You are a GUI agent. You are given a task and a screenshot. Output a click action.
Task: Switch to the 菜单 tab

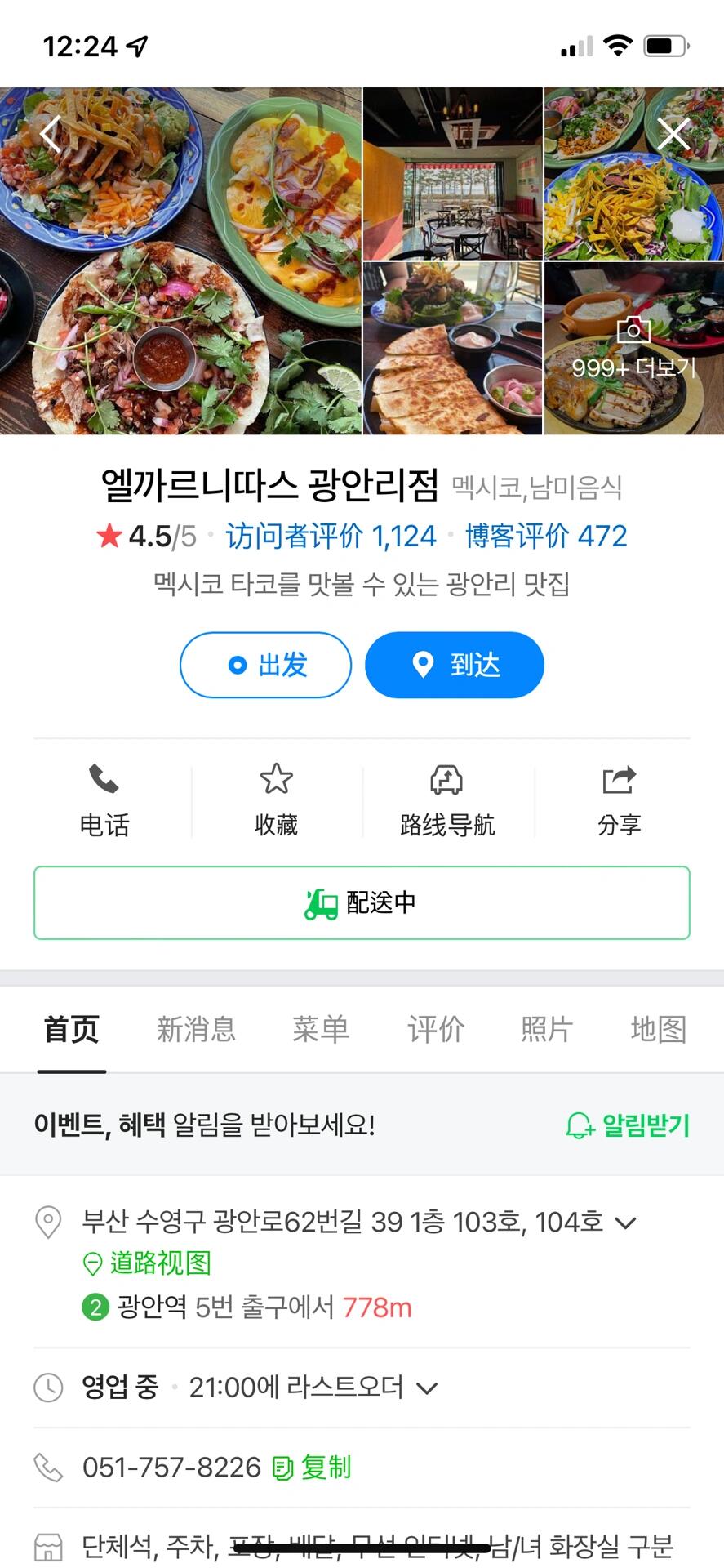coord(321,1029)
